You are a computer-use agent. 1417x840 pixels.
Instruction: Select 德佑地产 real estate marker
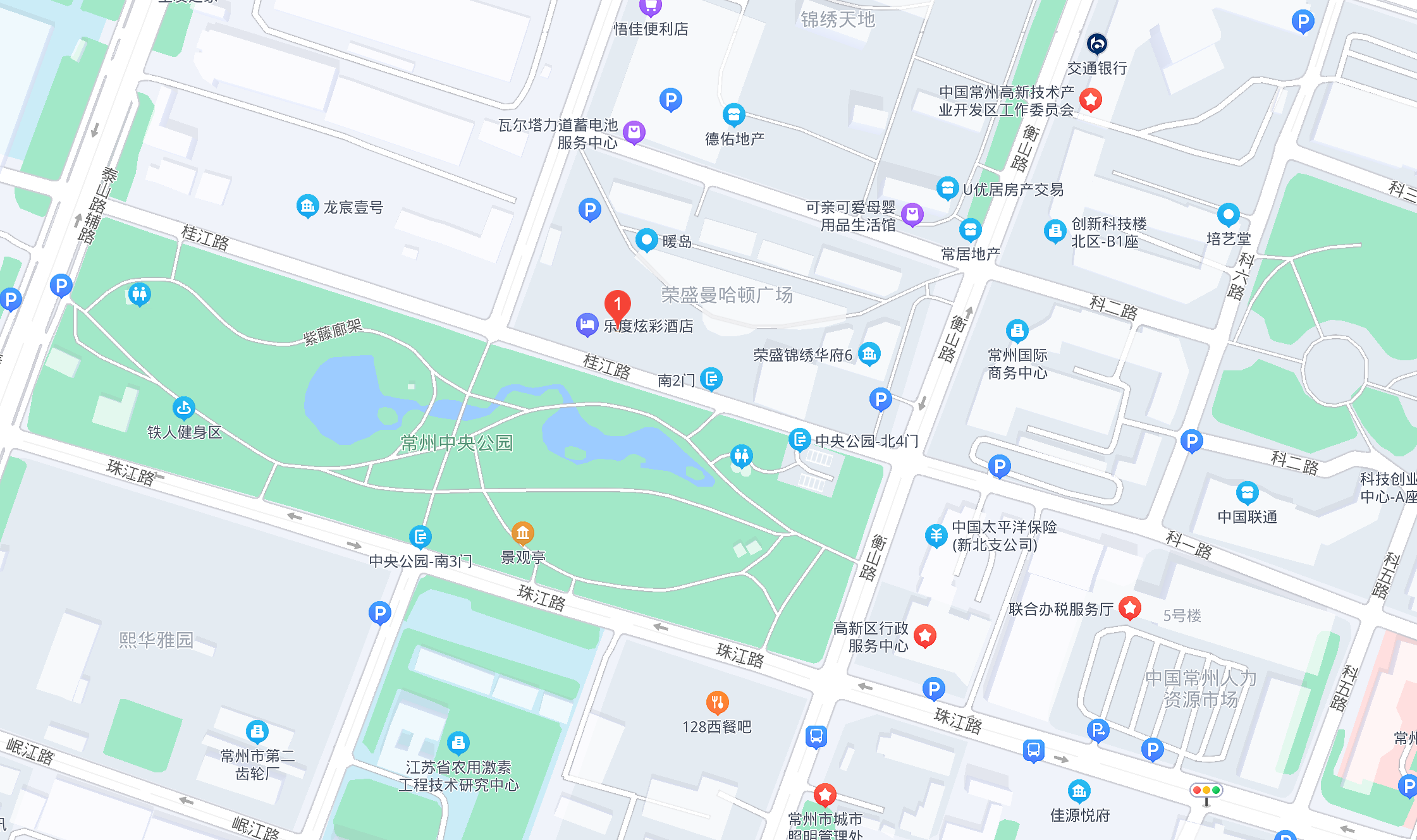[733, 115]
